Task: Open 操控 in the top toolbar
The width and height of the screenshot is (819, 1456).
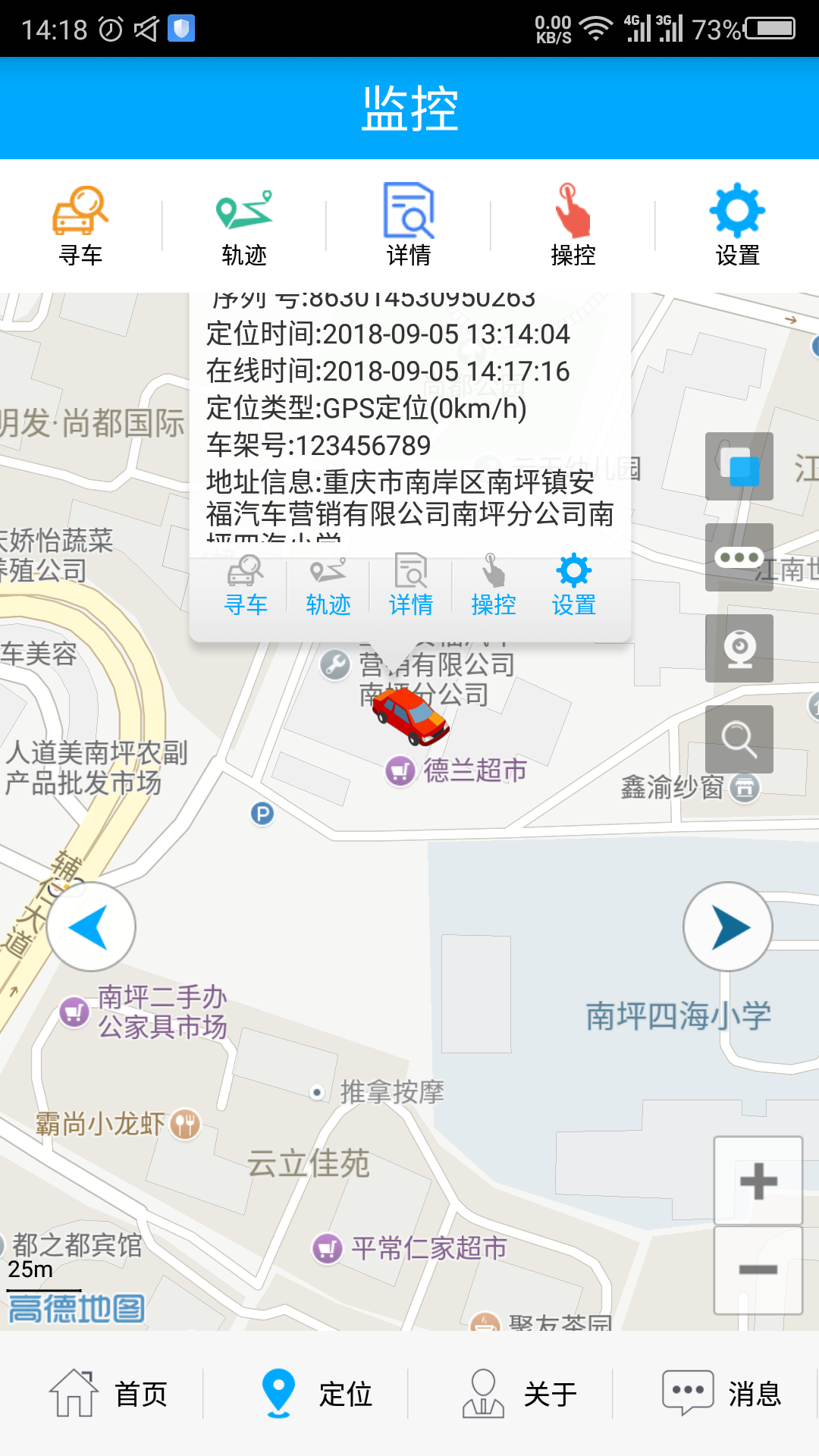Action: 573,226
